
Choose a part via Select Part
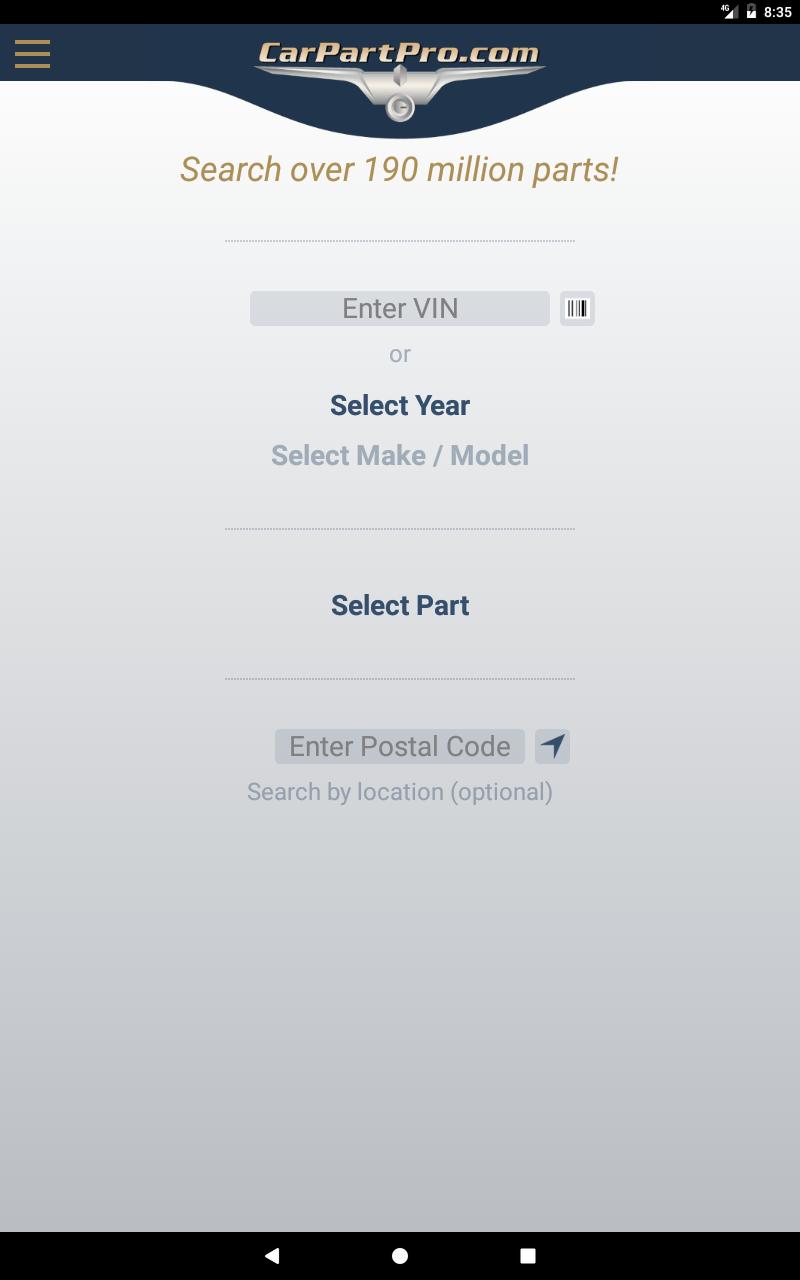[400, 605]
